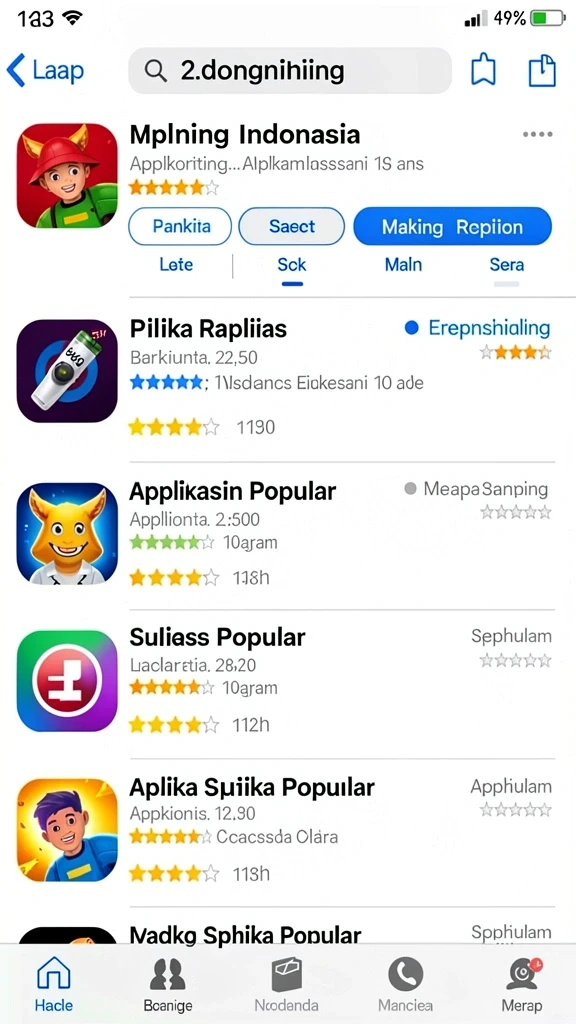Screen dimensions: 576x1024
Task: Switch to the Lete tab
Action: click(176, 264)
